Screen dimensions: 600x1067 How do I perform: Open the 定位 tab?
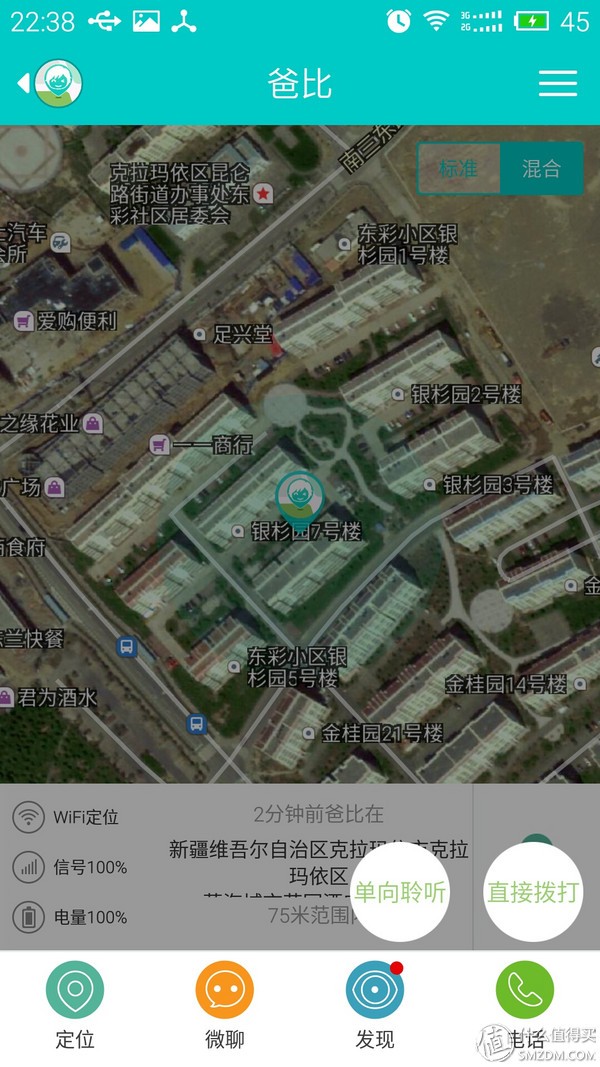(x=75, y=1002)
